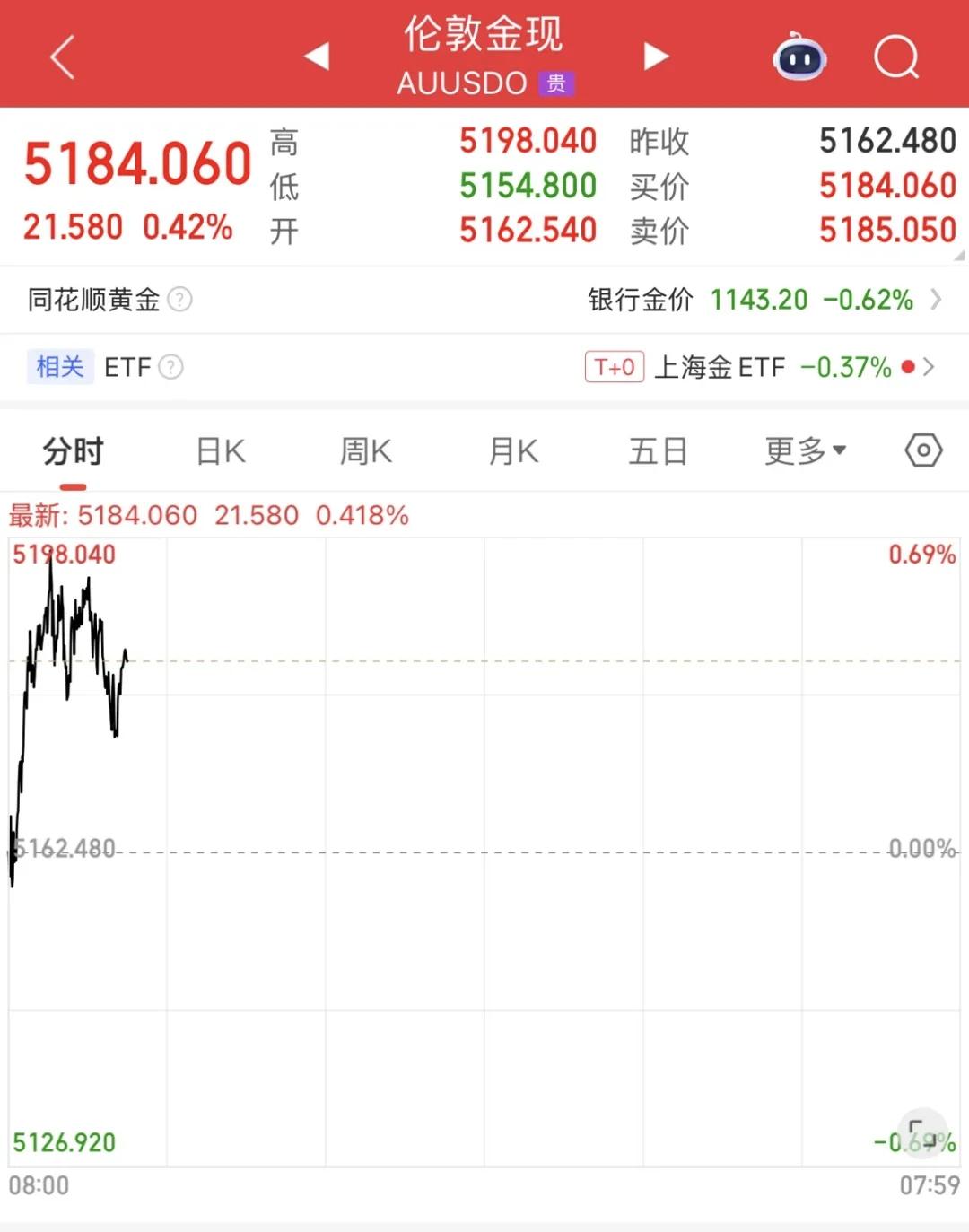Go back using the top-left arrow

63,57
